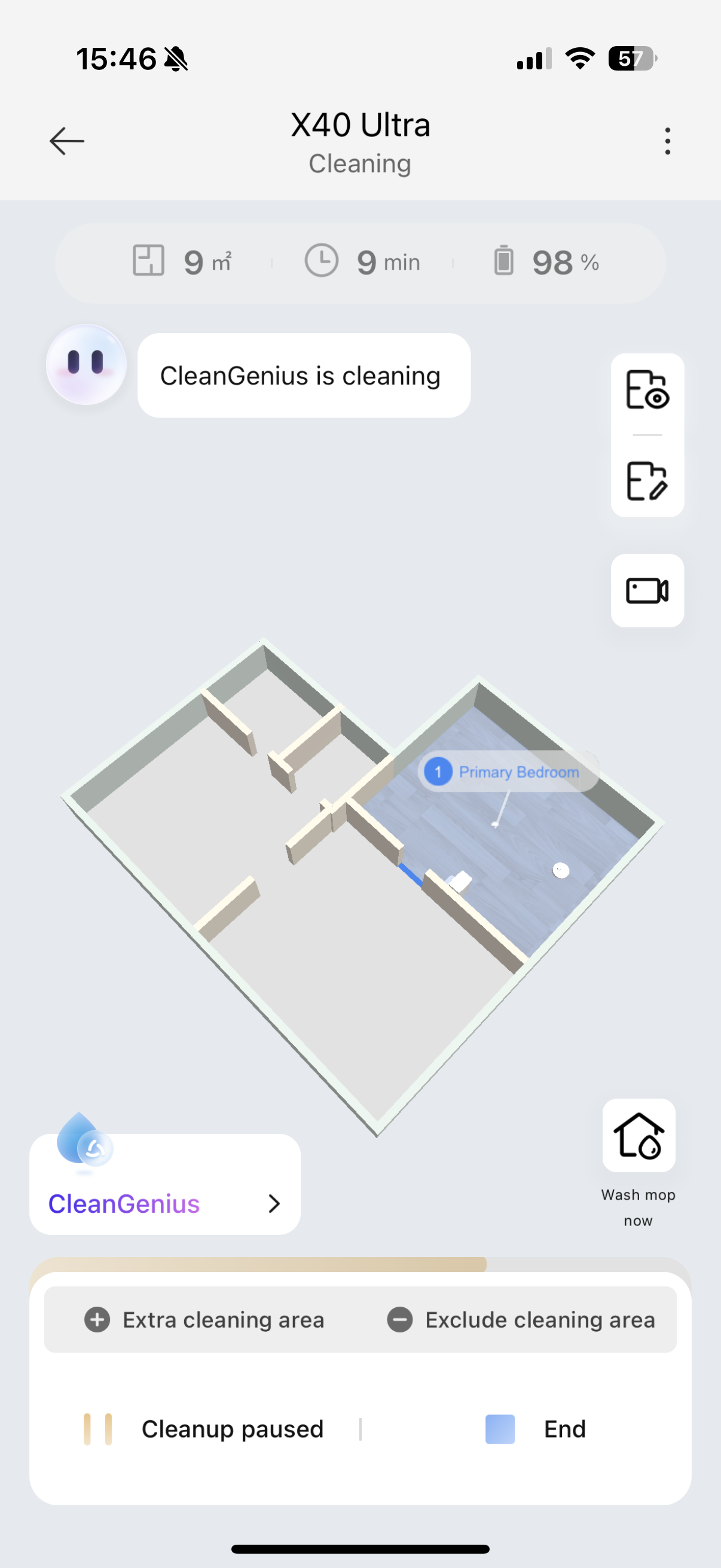Tap the Cleanup paused button
721x1568 pixels.
coord(204,1429)
